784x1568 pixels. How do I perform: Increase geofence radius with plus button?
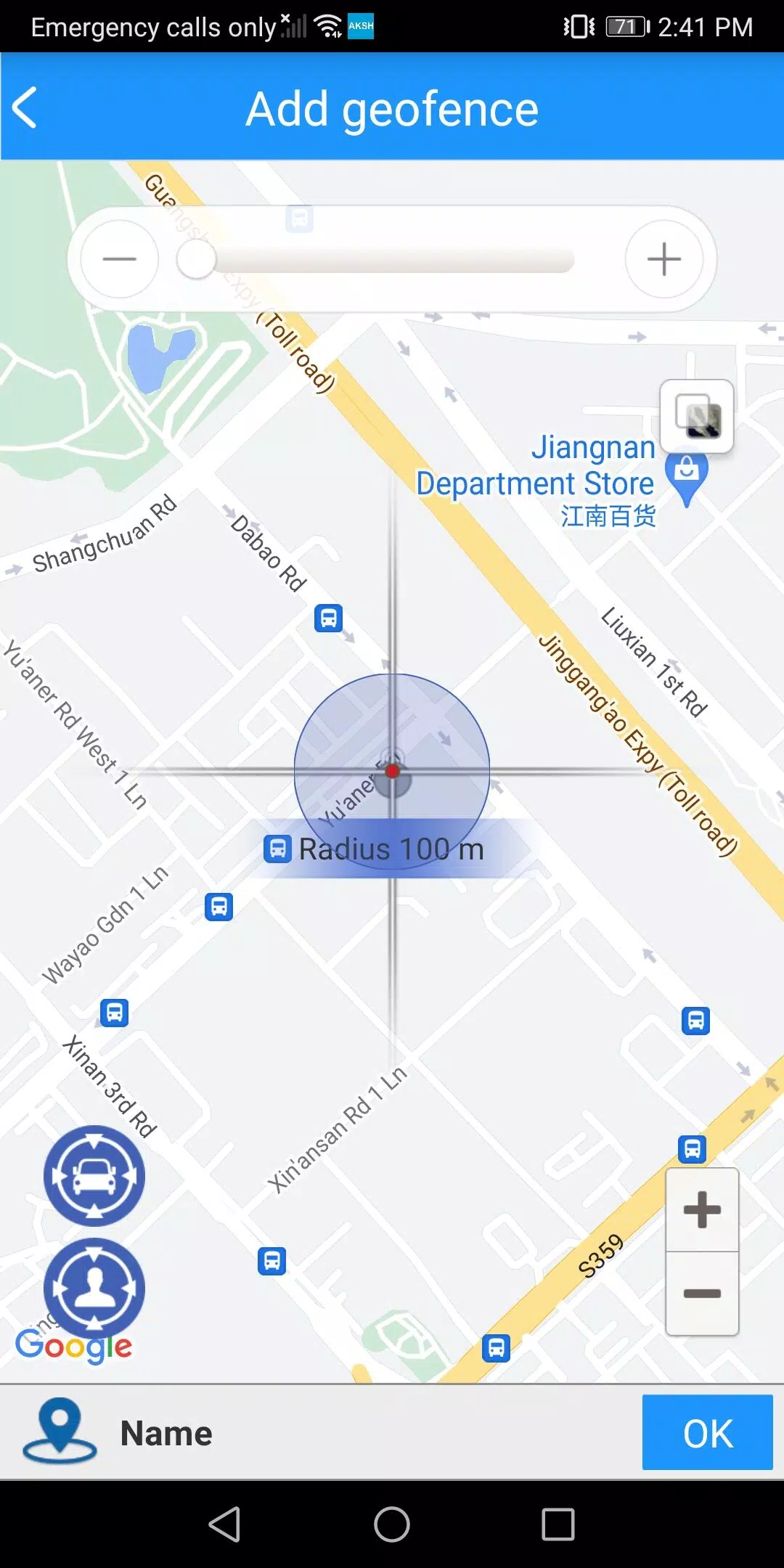[x=663, y=259]
